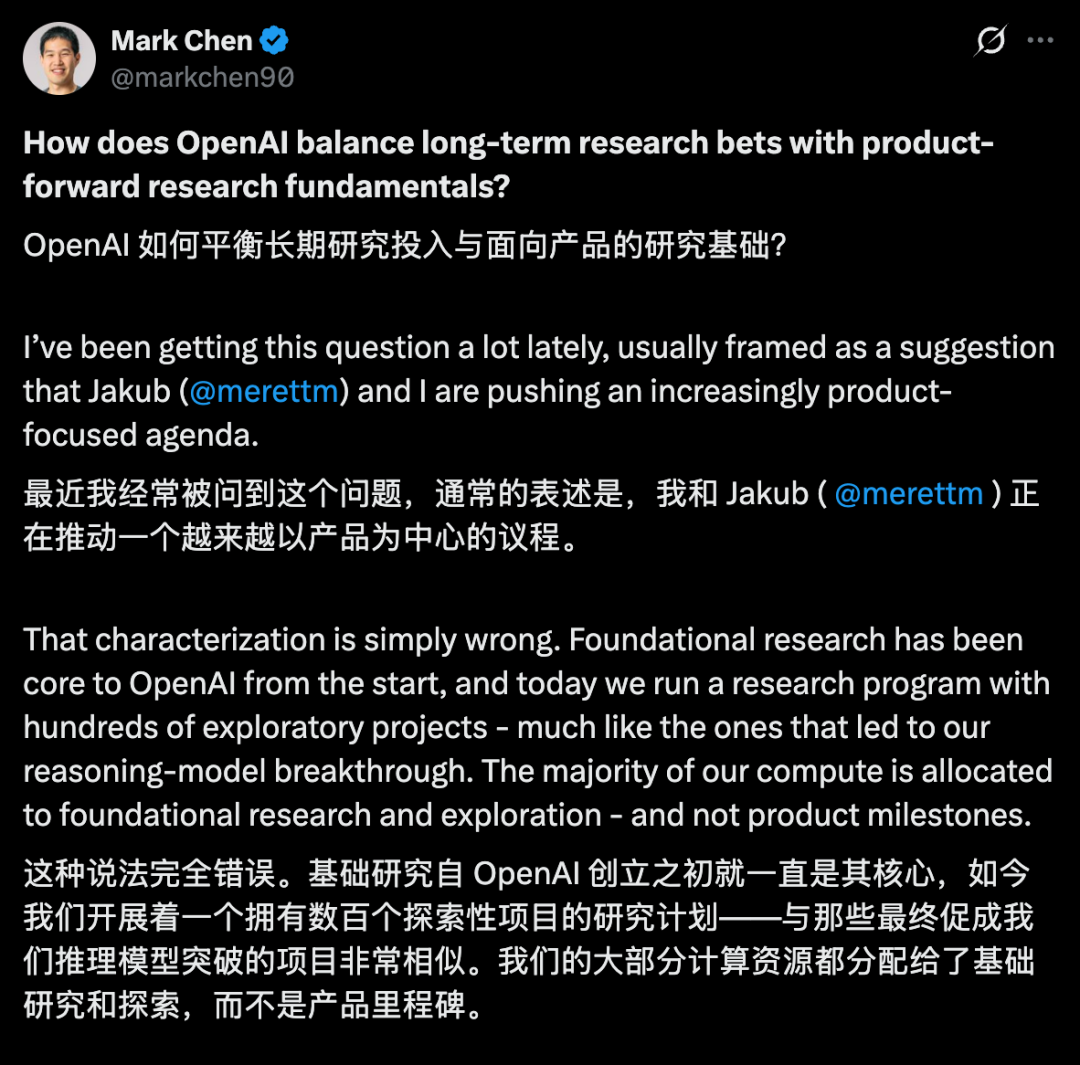Image resolution: width=1080 pixels, height=1065 pixels.
Task: Open Mark Chen's profile picture
Action: click(x=59, y=59)
